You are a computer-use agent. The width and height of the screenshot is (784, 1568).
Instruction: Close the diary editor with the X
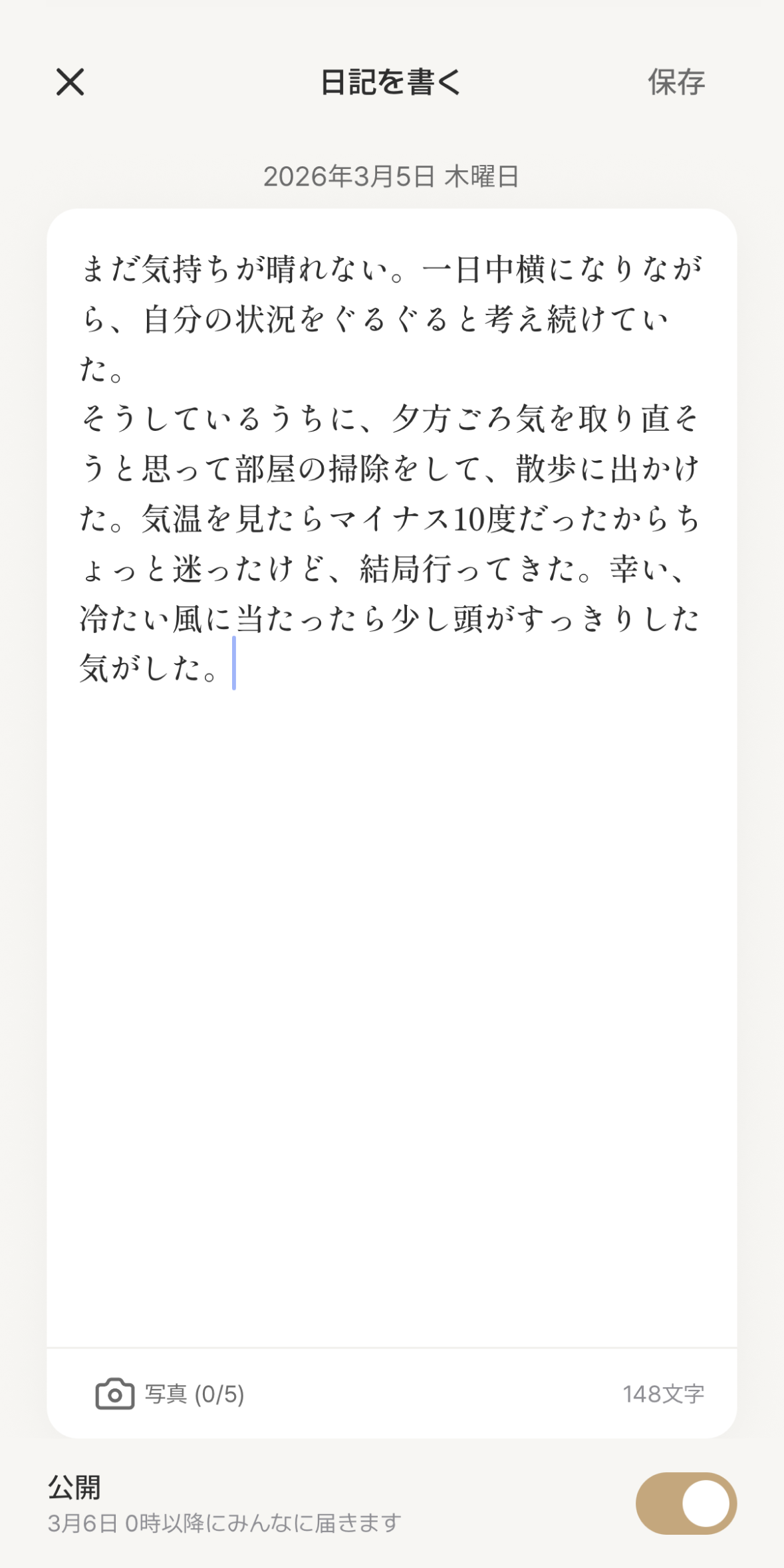[x=70, y=83]
